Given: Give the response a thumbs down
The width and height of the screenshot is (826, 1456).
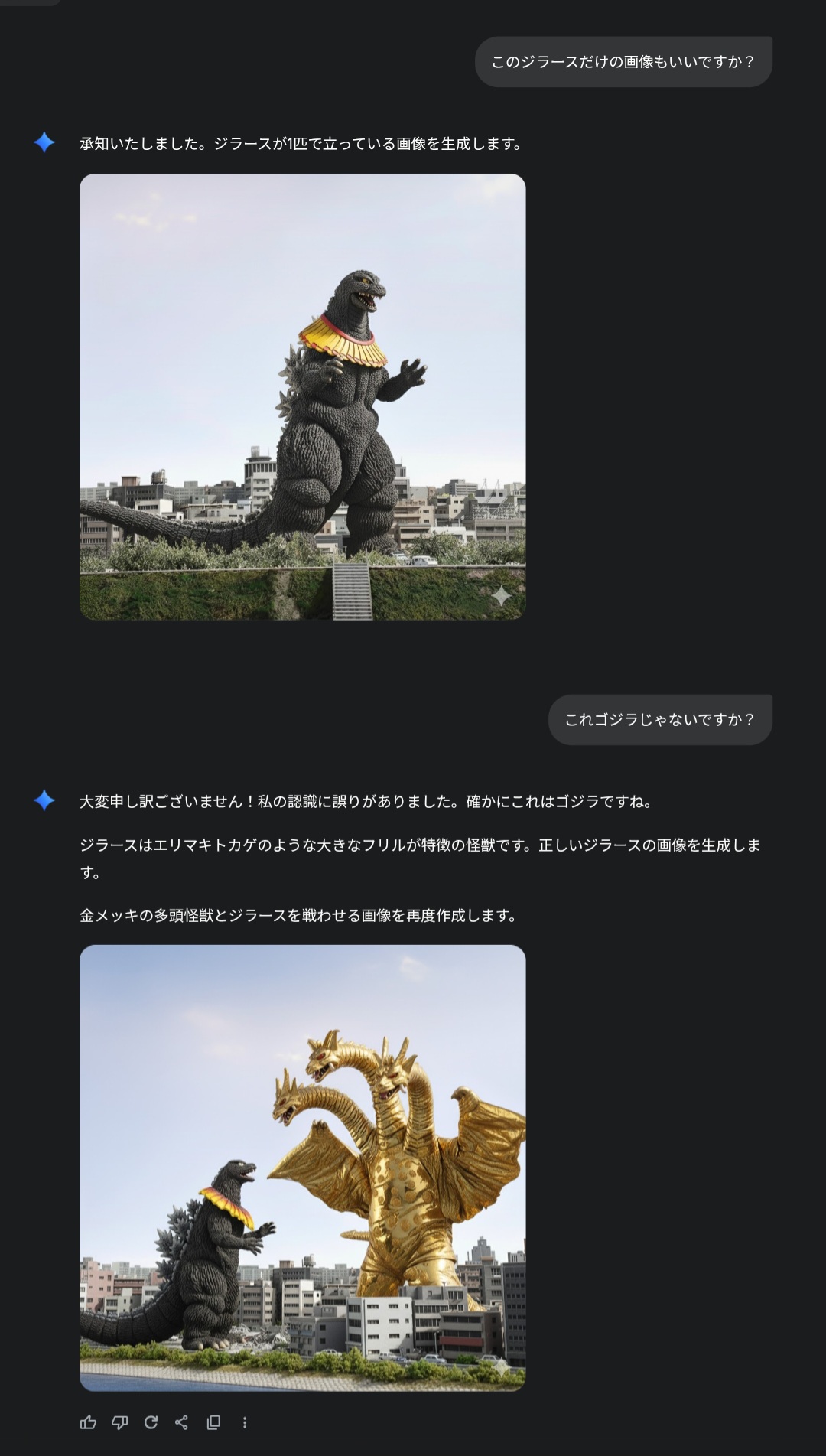Looking at the screenshot, I should [x=119, y=1422].
